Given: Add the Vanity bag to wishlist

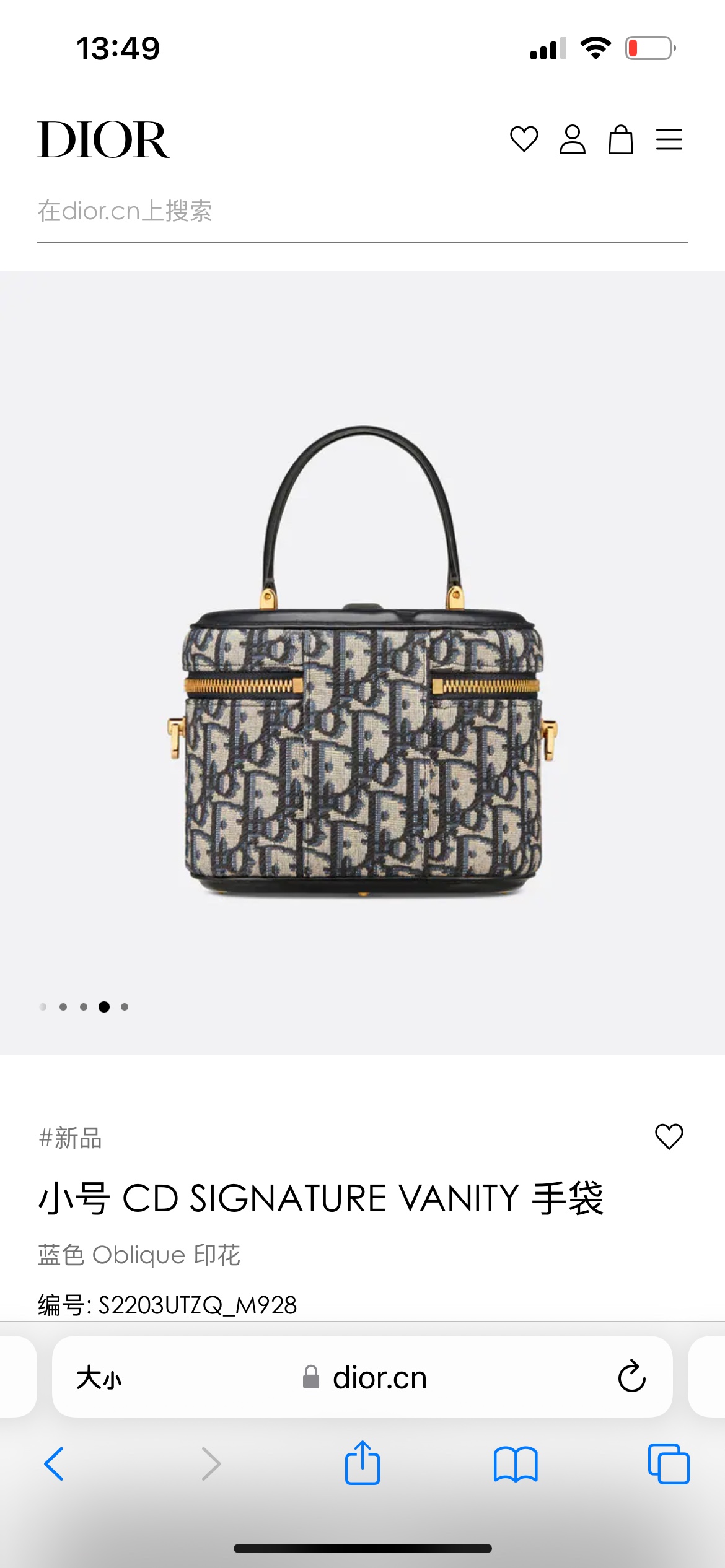Looking at the screenshot, I should (x=669, y=1136).
